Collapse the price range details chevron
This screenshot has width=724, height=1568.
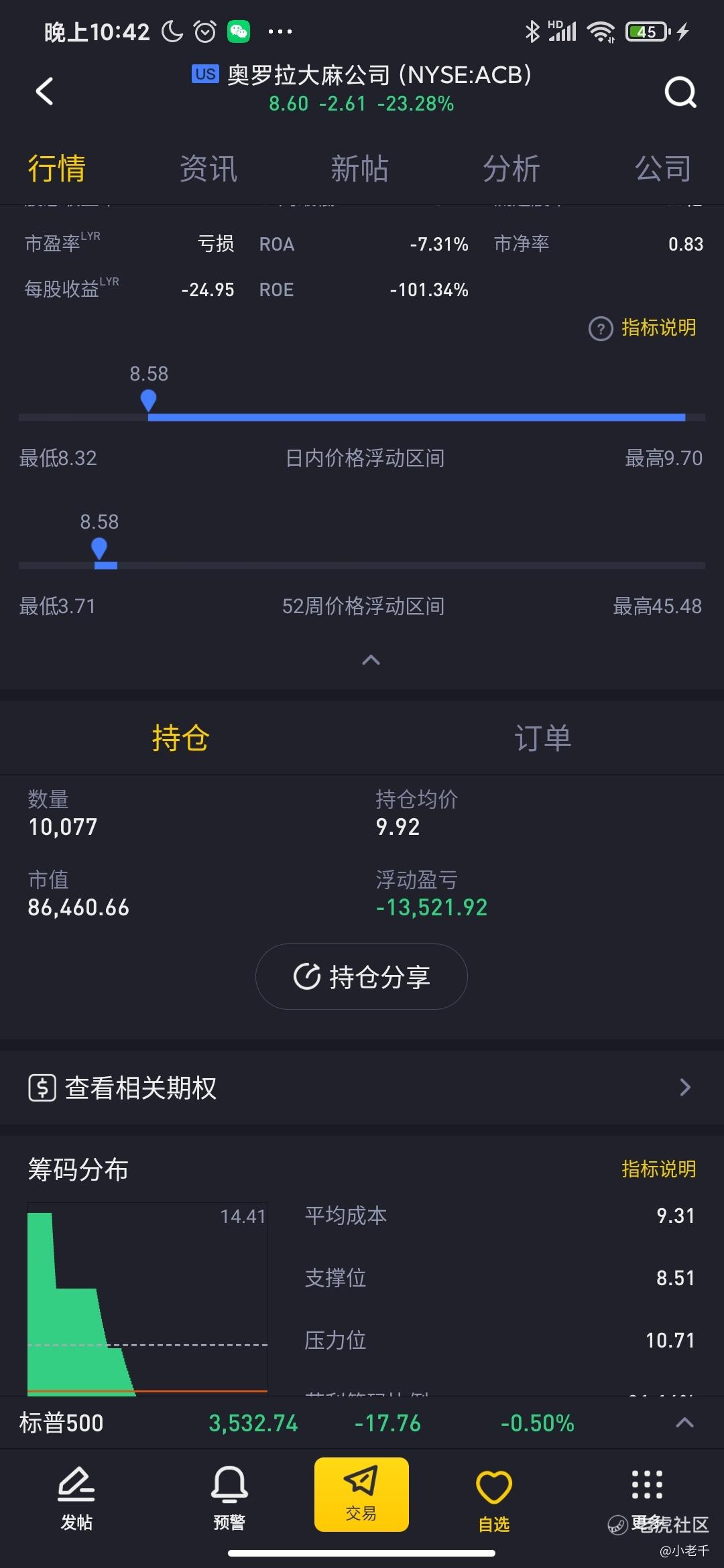[371, 660]
